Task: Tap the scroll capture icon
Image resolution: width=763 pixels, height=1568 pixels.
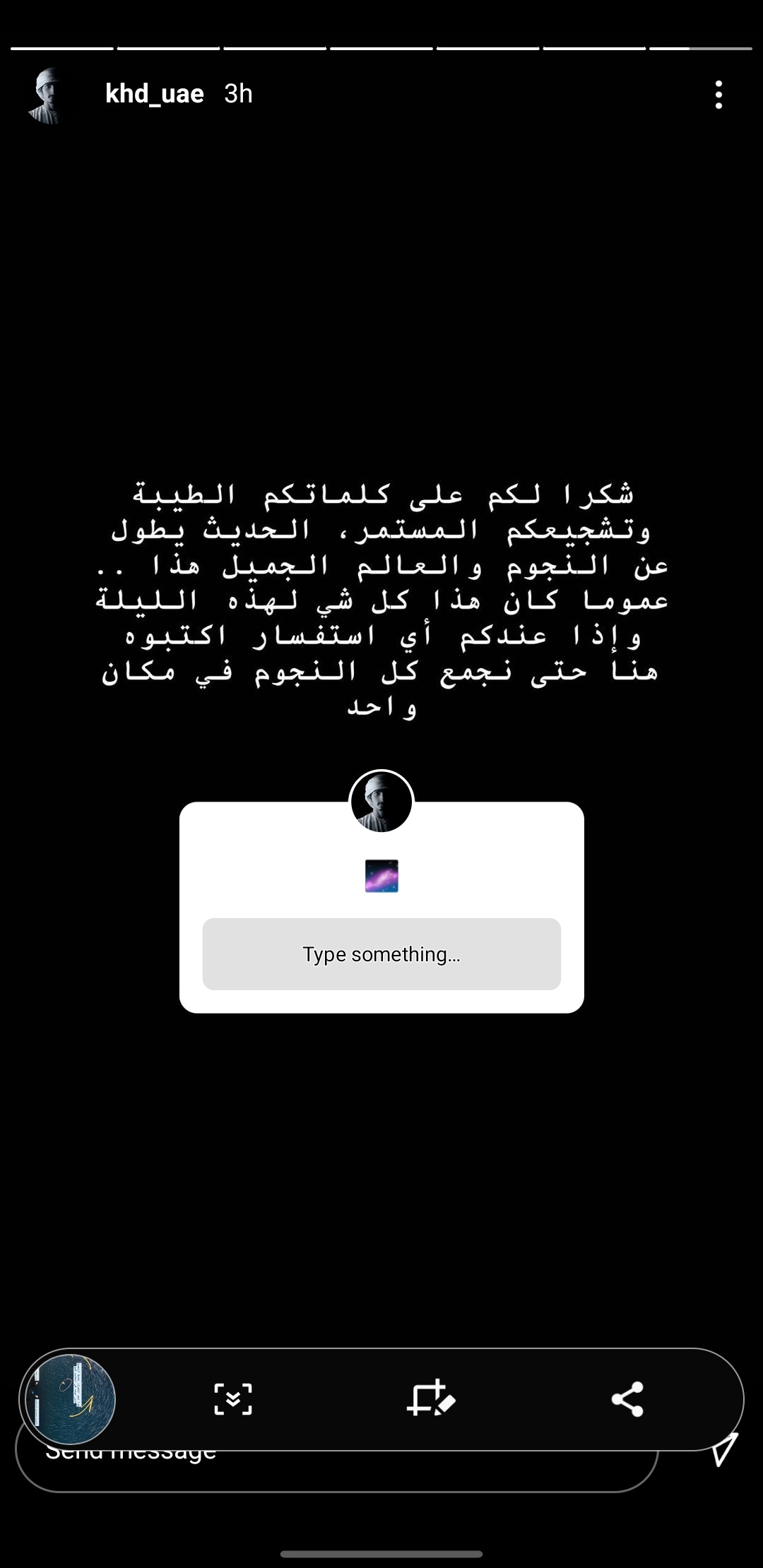Action: click(x=233, y=1399)
